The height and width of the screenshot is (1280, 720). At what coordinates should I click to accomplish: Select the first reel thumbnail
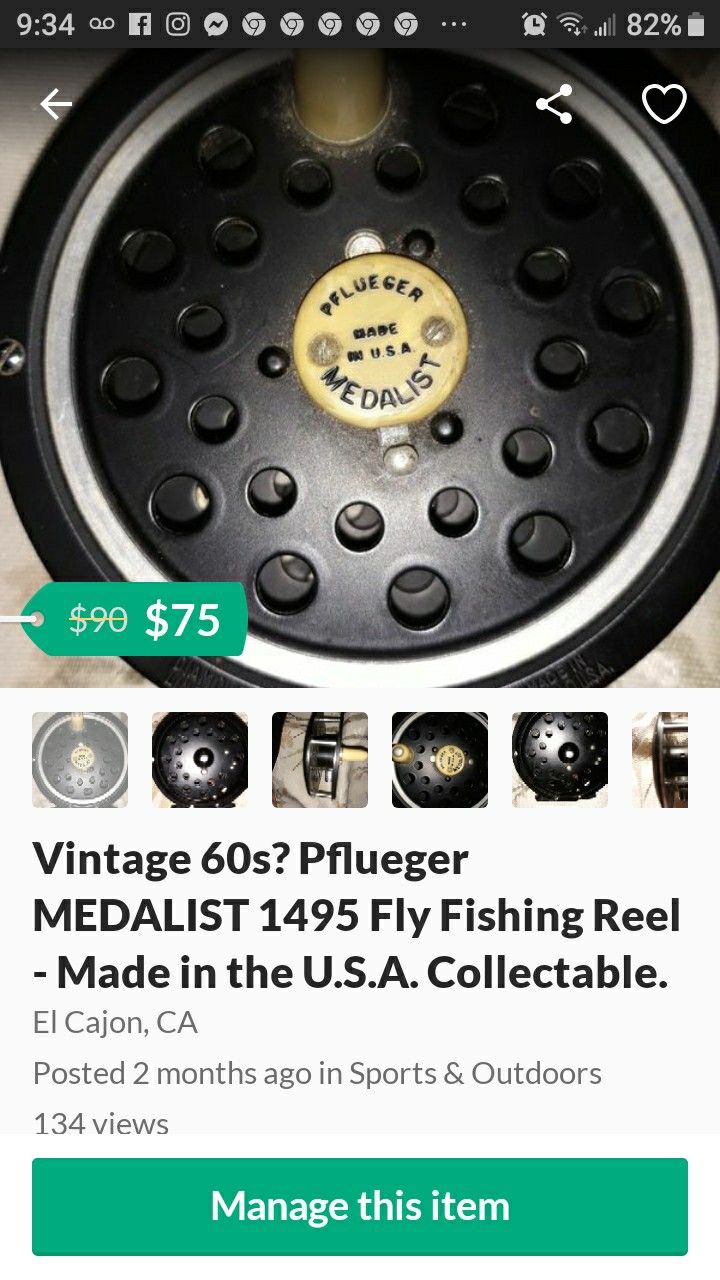(79, 759)
